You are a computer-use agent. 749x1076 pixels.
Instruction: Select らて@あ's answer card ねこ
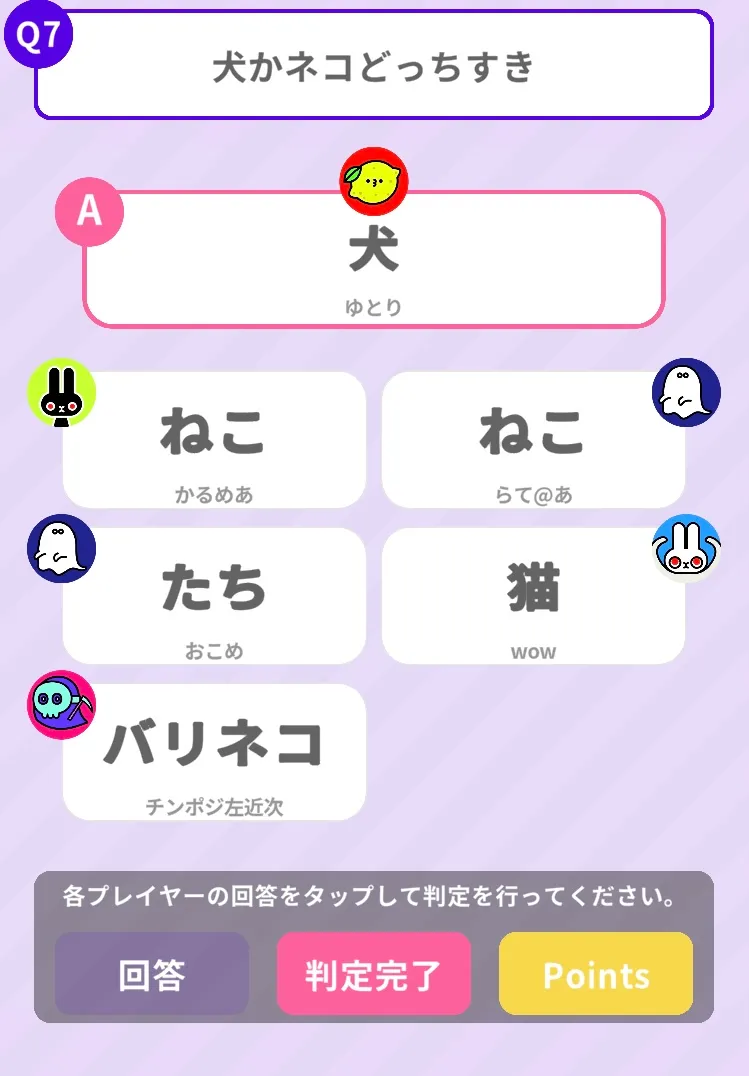[533, 440]
